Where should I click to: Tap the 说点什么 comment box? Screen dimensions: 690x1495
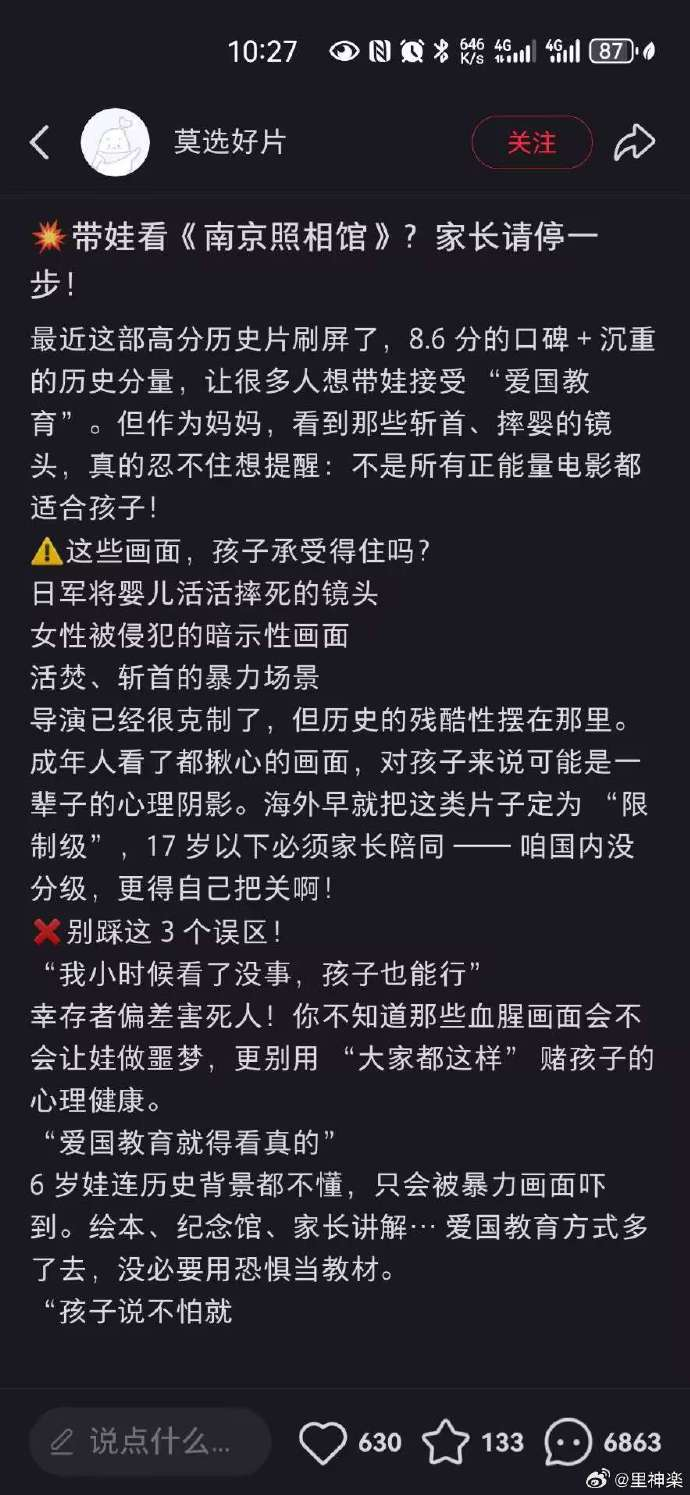tap(150, 1442)
